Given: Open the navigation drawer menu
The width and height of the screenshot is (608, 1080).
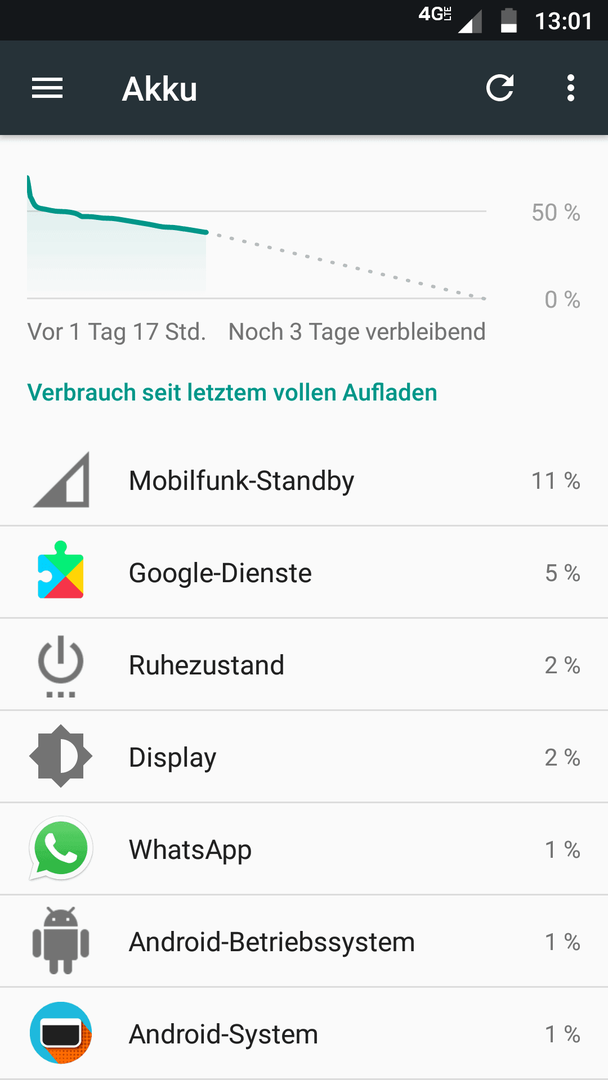Looking at the screenshot, I should (x=48, y=88).
